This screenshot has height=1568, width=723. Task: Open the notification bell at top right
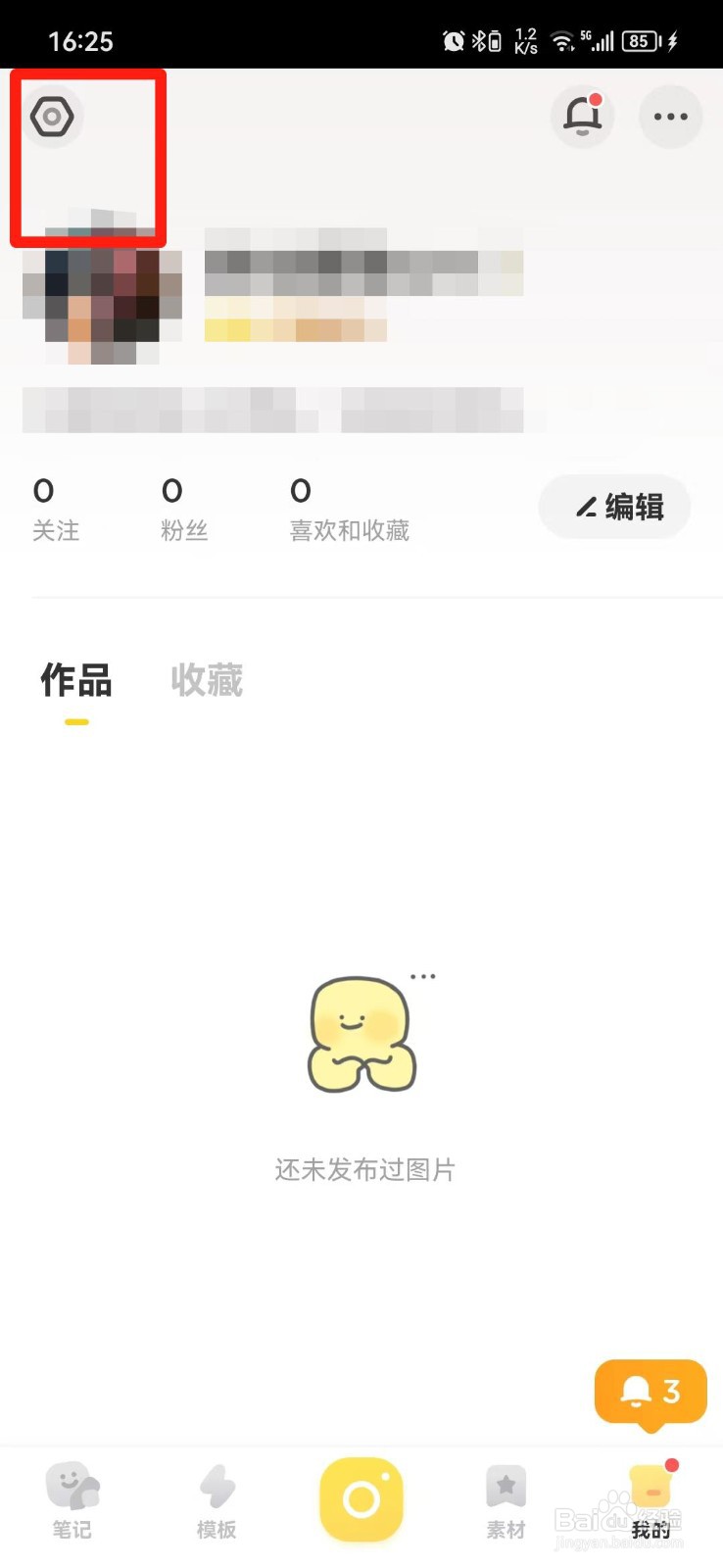[x=583, y=116]
